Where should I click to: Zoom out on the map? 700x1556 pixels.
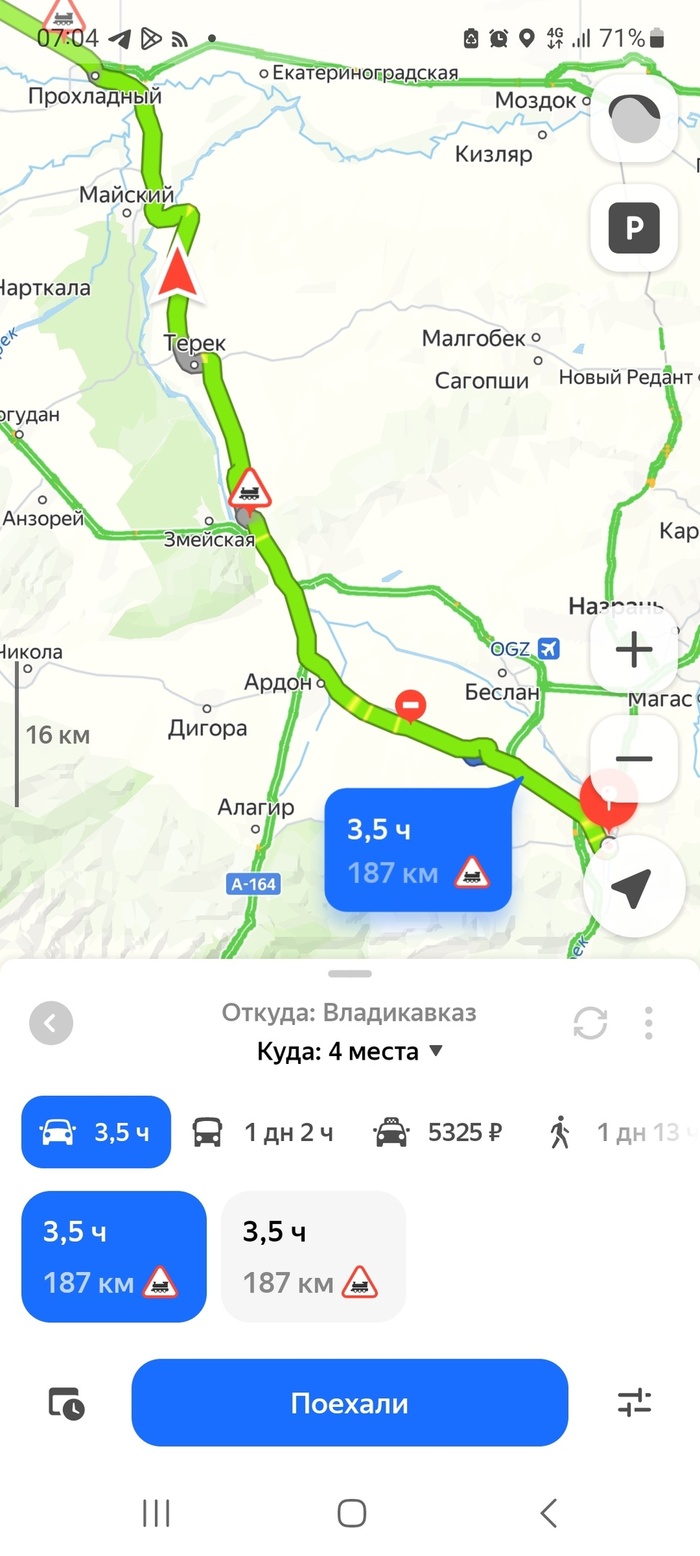coord(634,759)
